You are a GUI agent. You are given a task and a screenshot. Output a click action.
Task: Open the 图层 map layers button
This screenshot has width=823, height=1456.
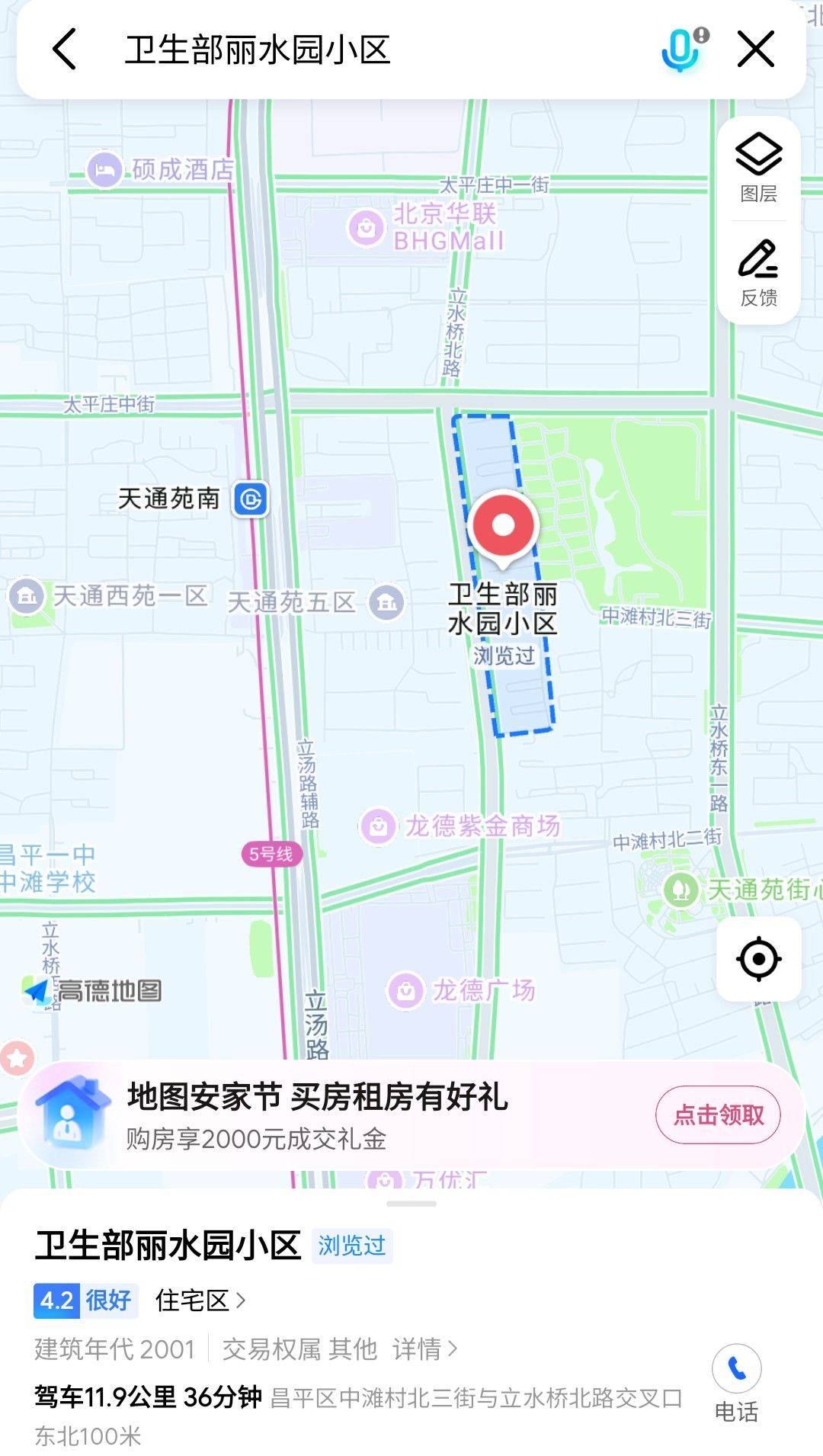[x=759, y=168]
